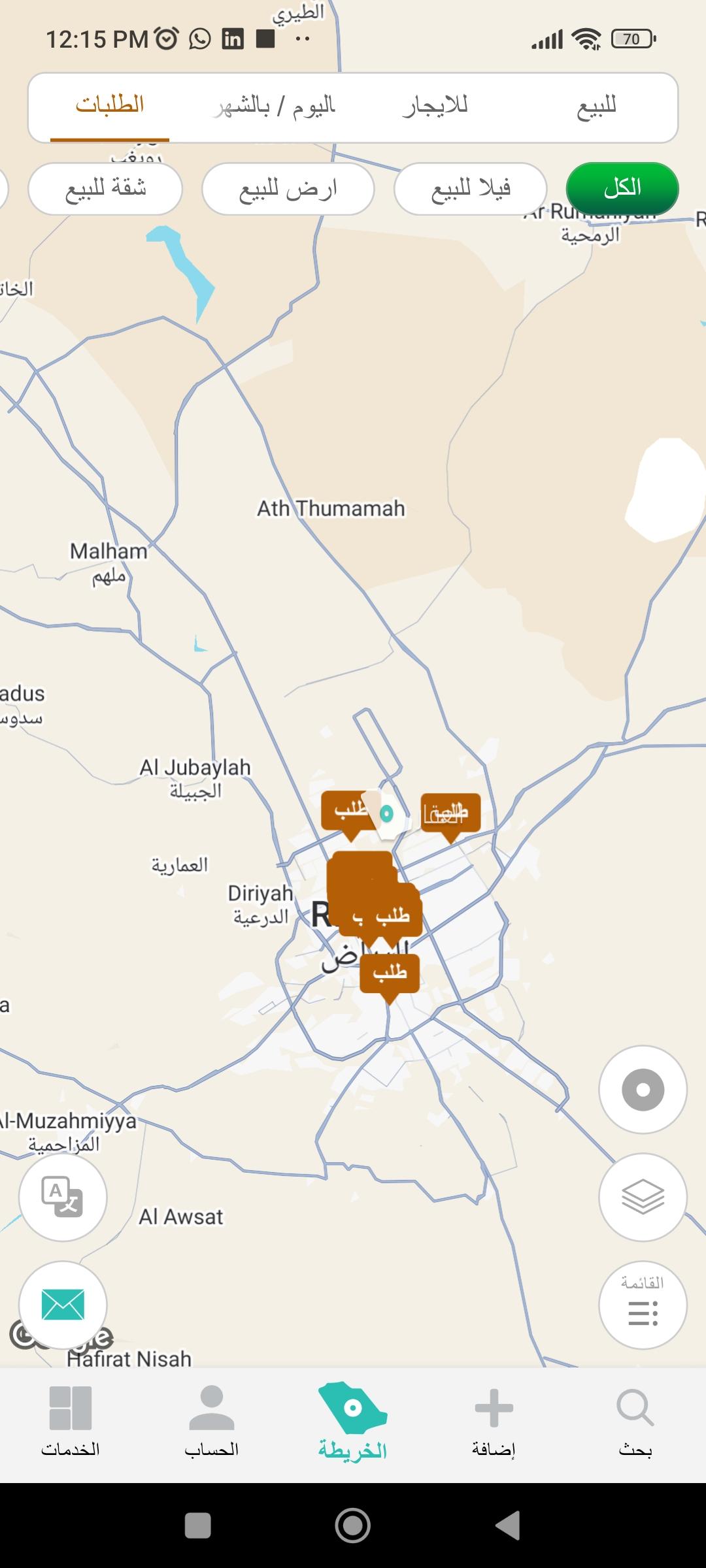The width and height of the screenshot is (706, 1568).
Task: Filter by فيلا للبيع
Action: tap(471, 189)
